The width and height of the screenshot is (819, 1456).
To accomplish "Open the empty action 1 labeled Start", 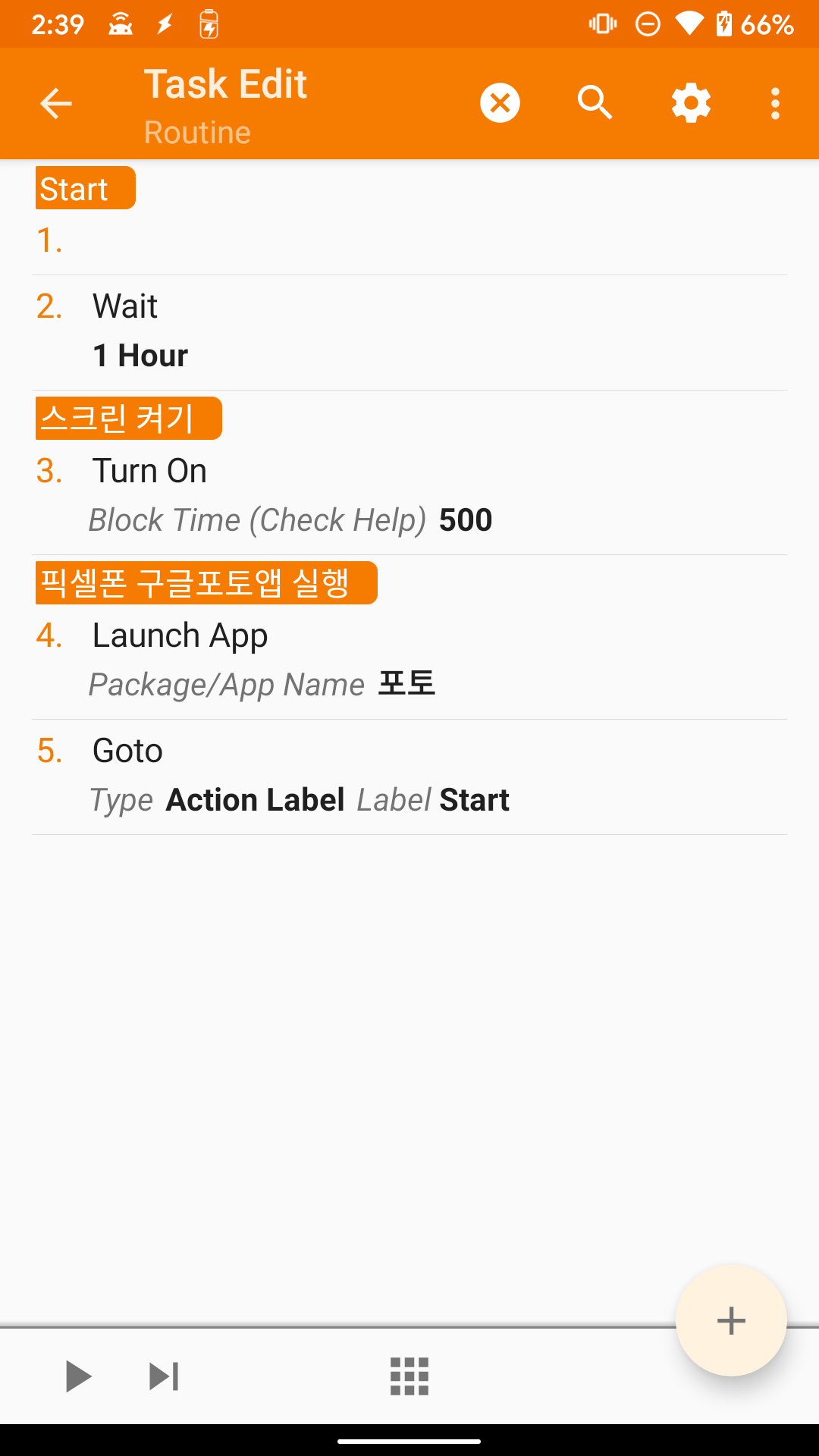I will 409,218.
